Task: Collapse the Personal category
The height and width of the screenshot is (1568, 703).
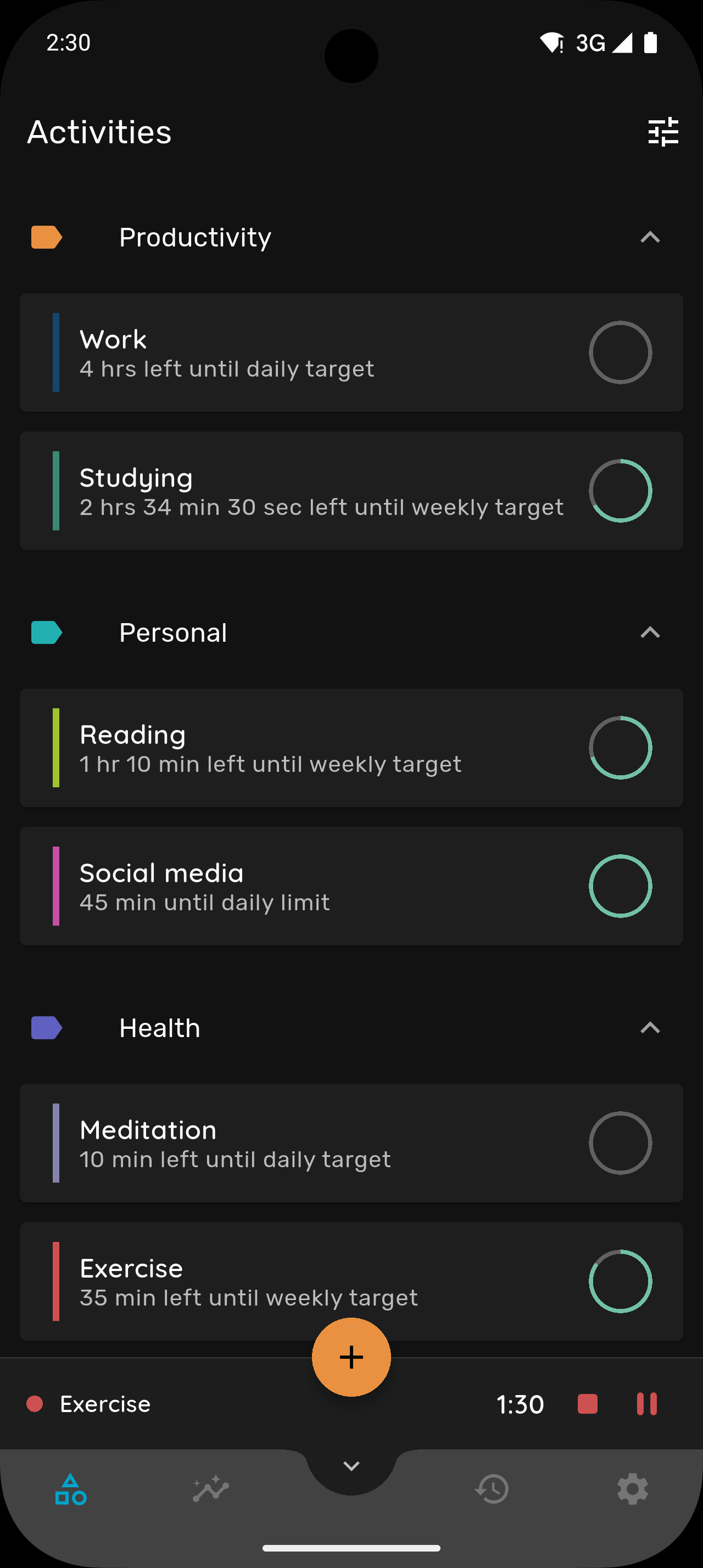Action: 650,633
